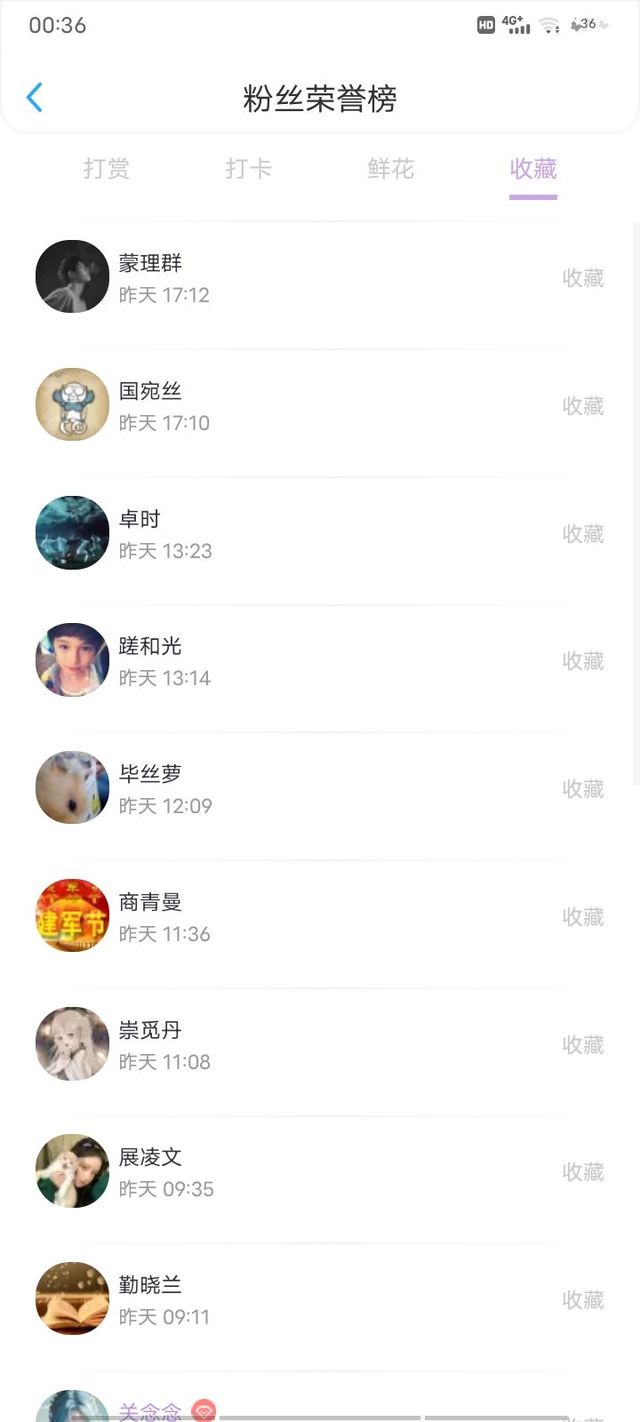View the entry for 展凌文
Screen dimensions: 640x1422
pos(320,1171)
